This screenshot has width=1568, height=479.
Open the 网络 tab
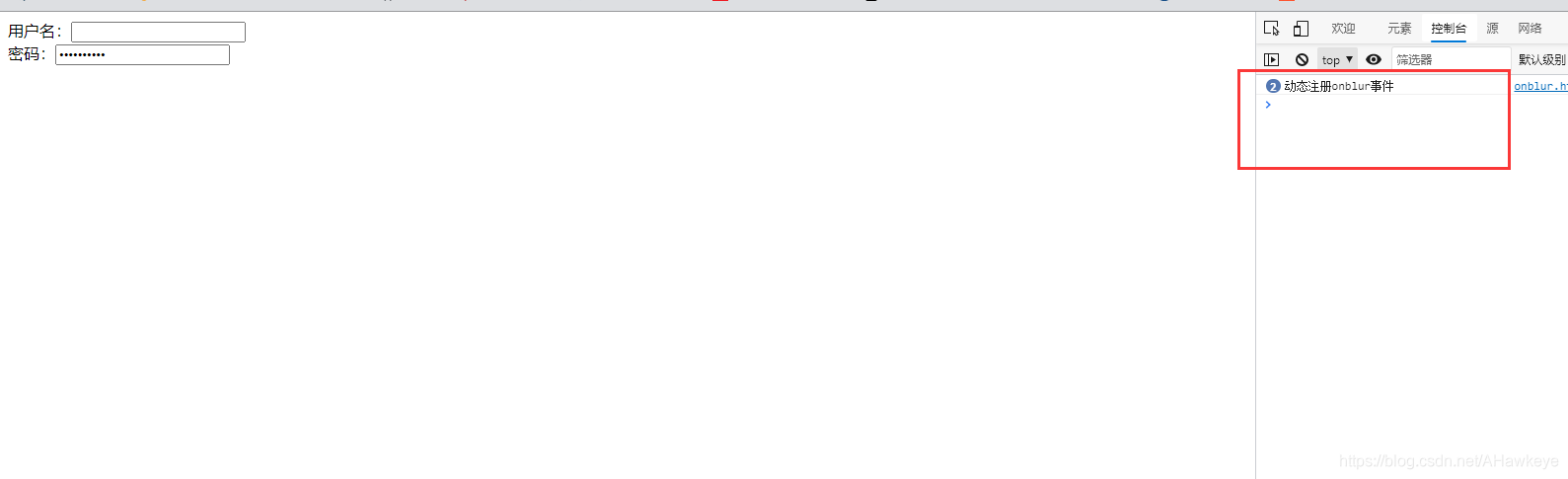pos(1530,29)
